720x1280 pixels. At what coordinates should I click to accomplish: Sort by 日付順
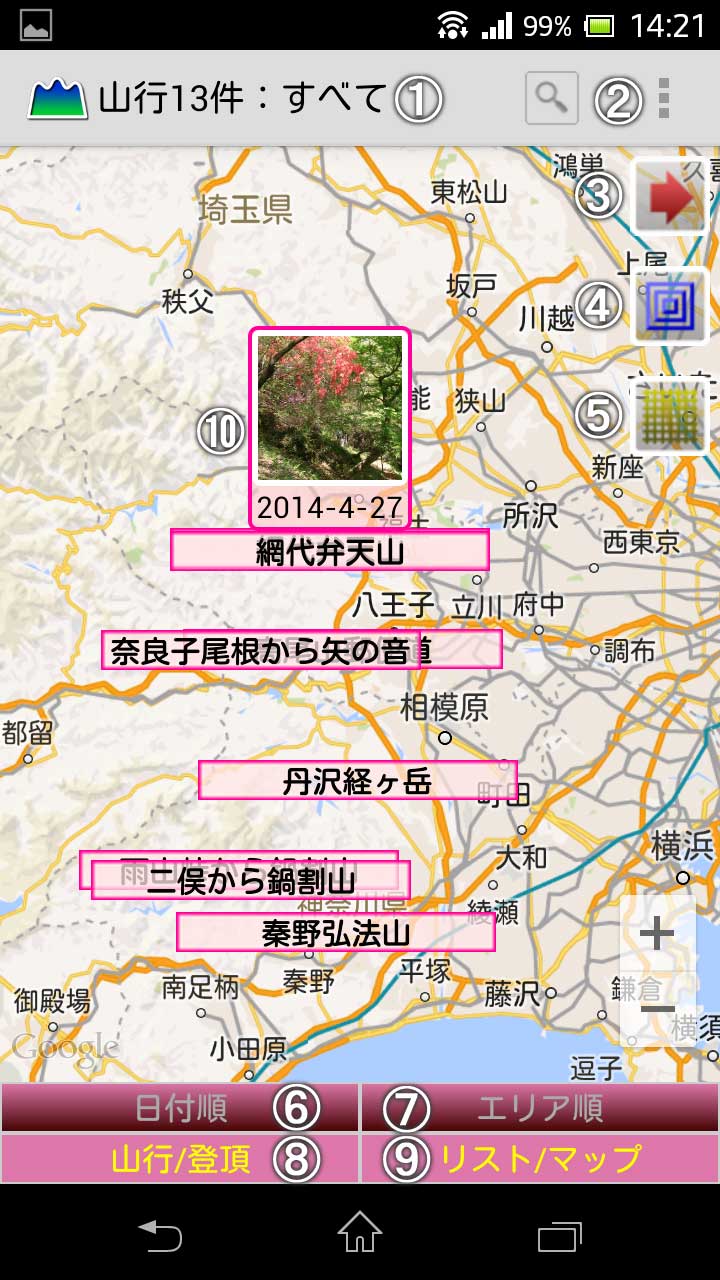pyautogui.click(x=180, y=1108)
